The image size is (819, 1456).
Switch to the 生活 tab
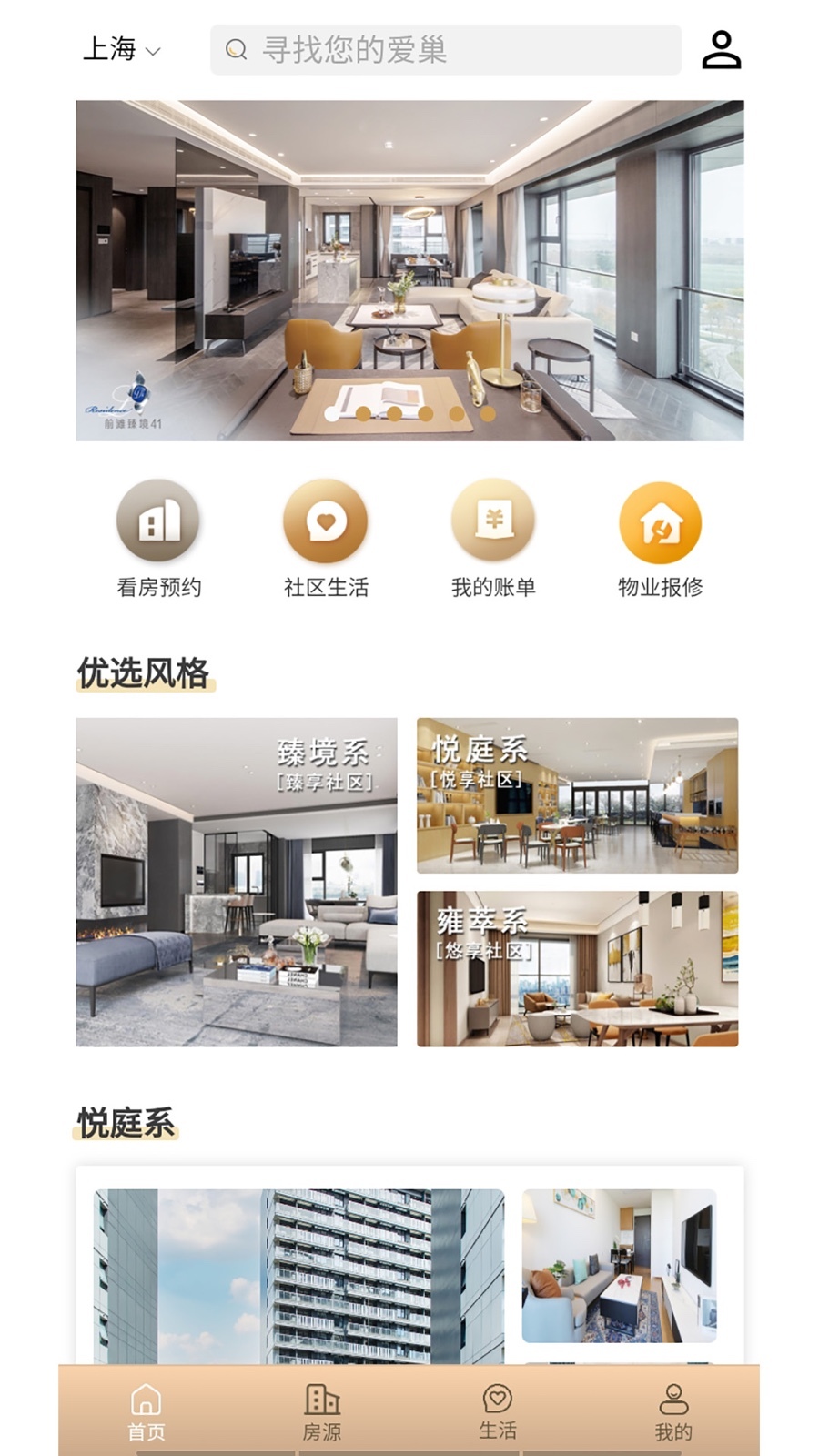coord(495,1406)
